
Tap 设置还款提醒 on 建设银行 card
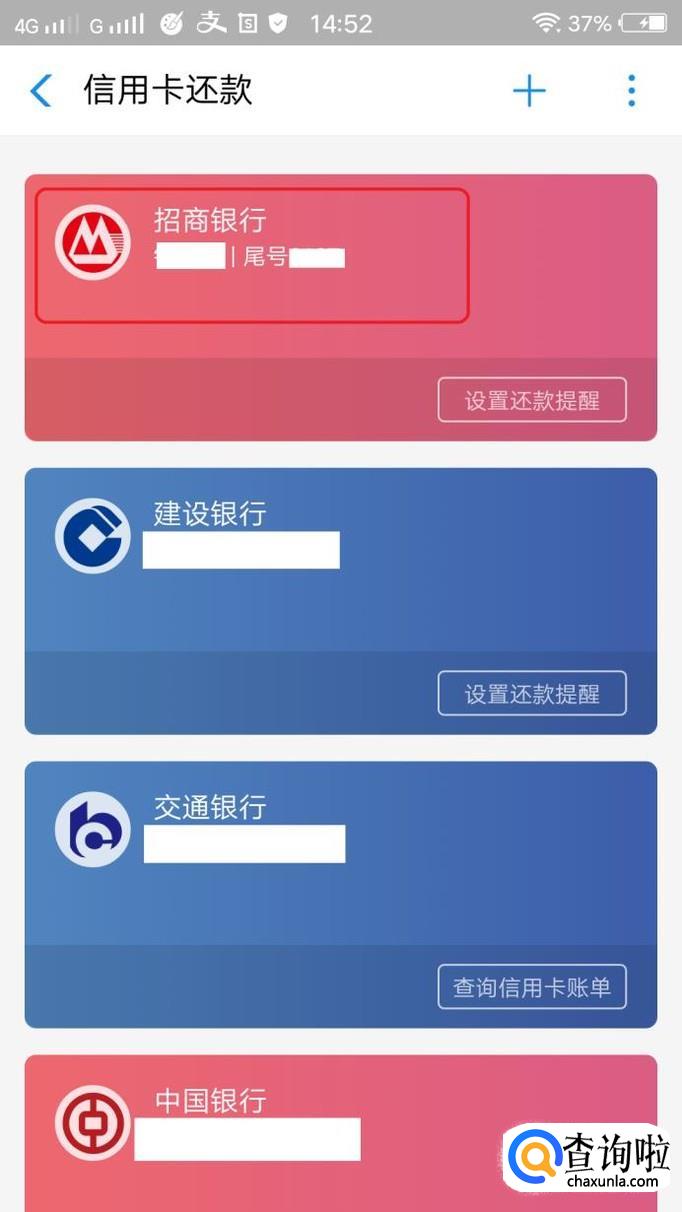click(532, 693)
